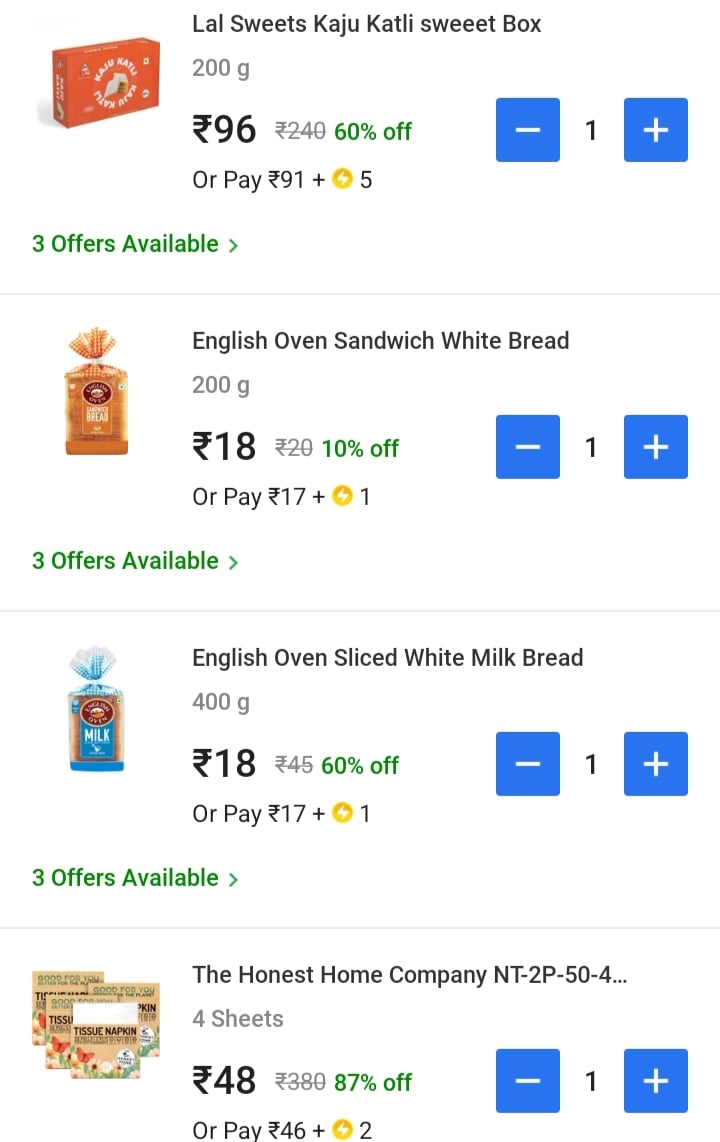
Task: Expand offers for English Oven Sliced Milk Bread
Action: [x=135, y=878]
